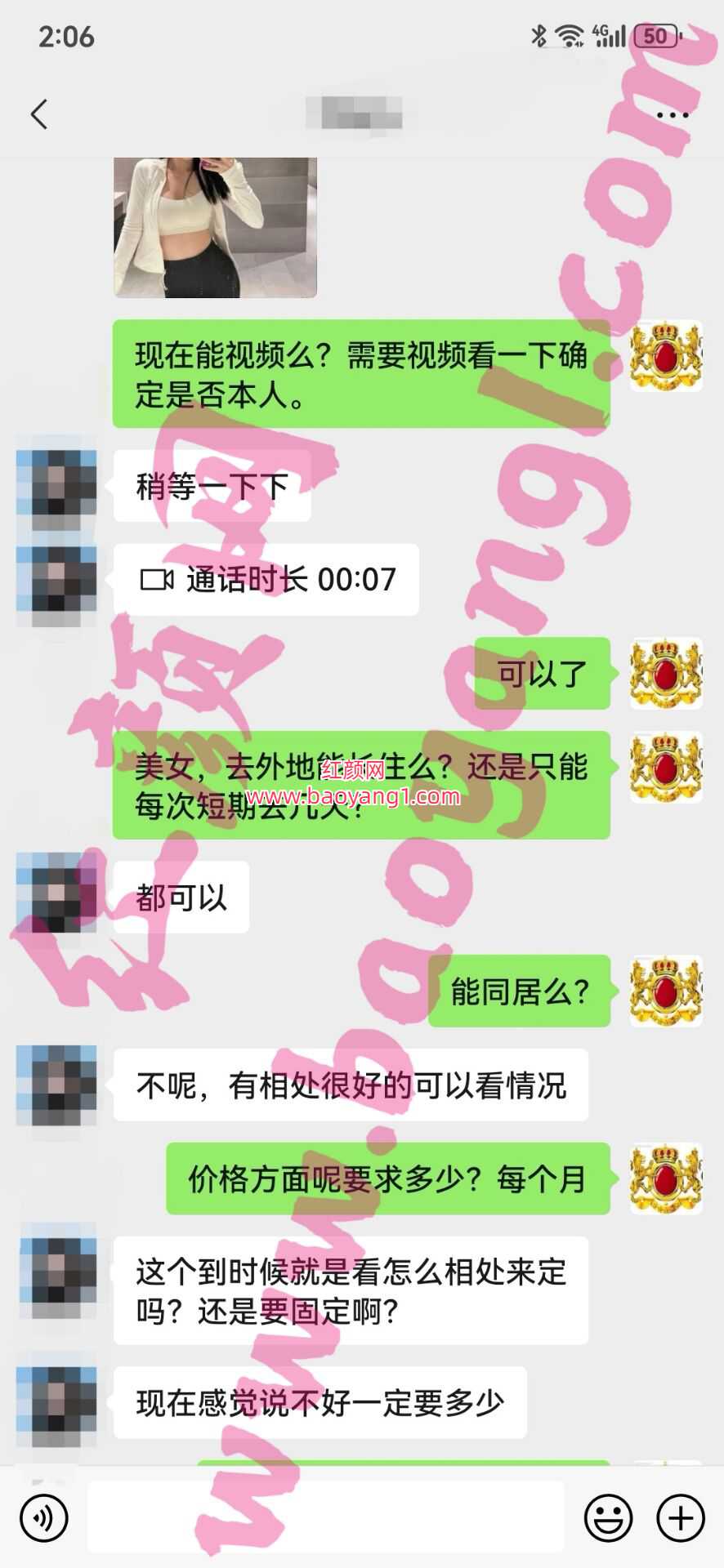Open the shared photo in the chat
Screen dimensions: 724x1568
click(x=215, y=227)
